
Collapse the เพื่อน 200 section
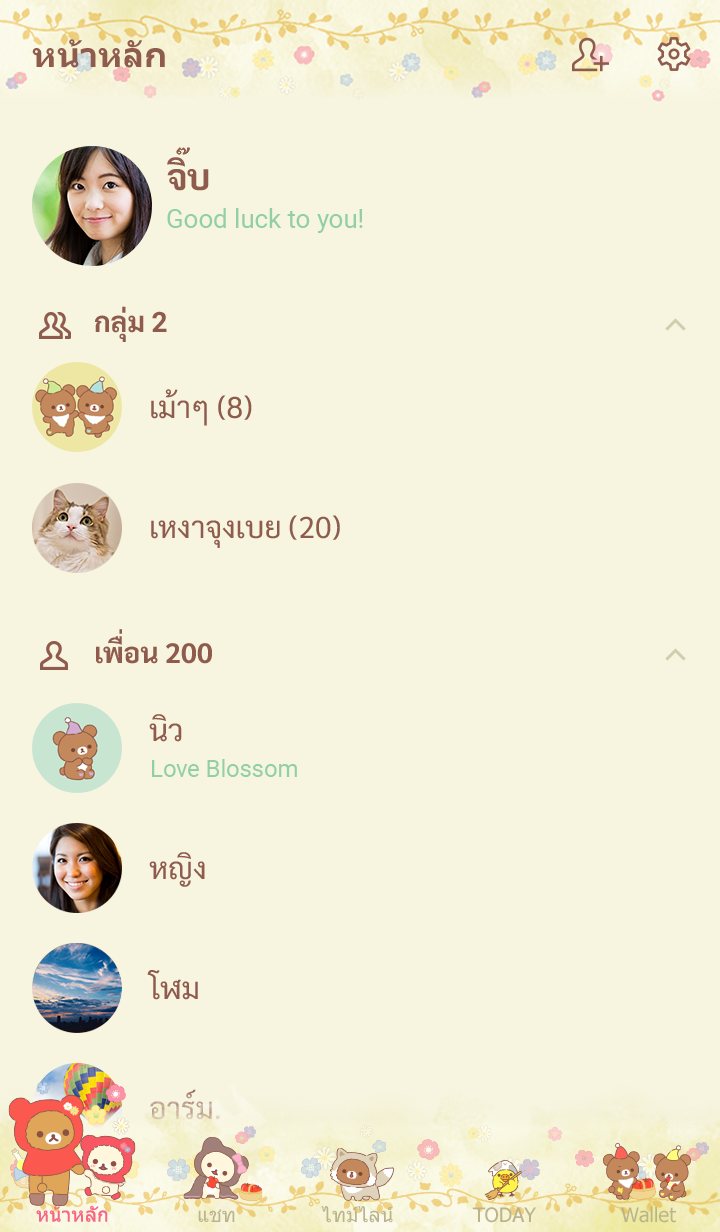click(x=675, y=654)
